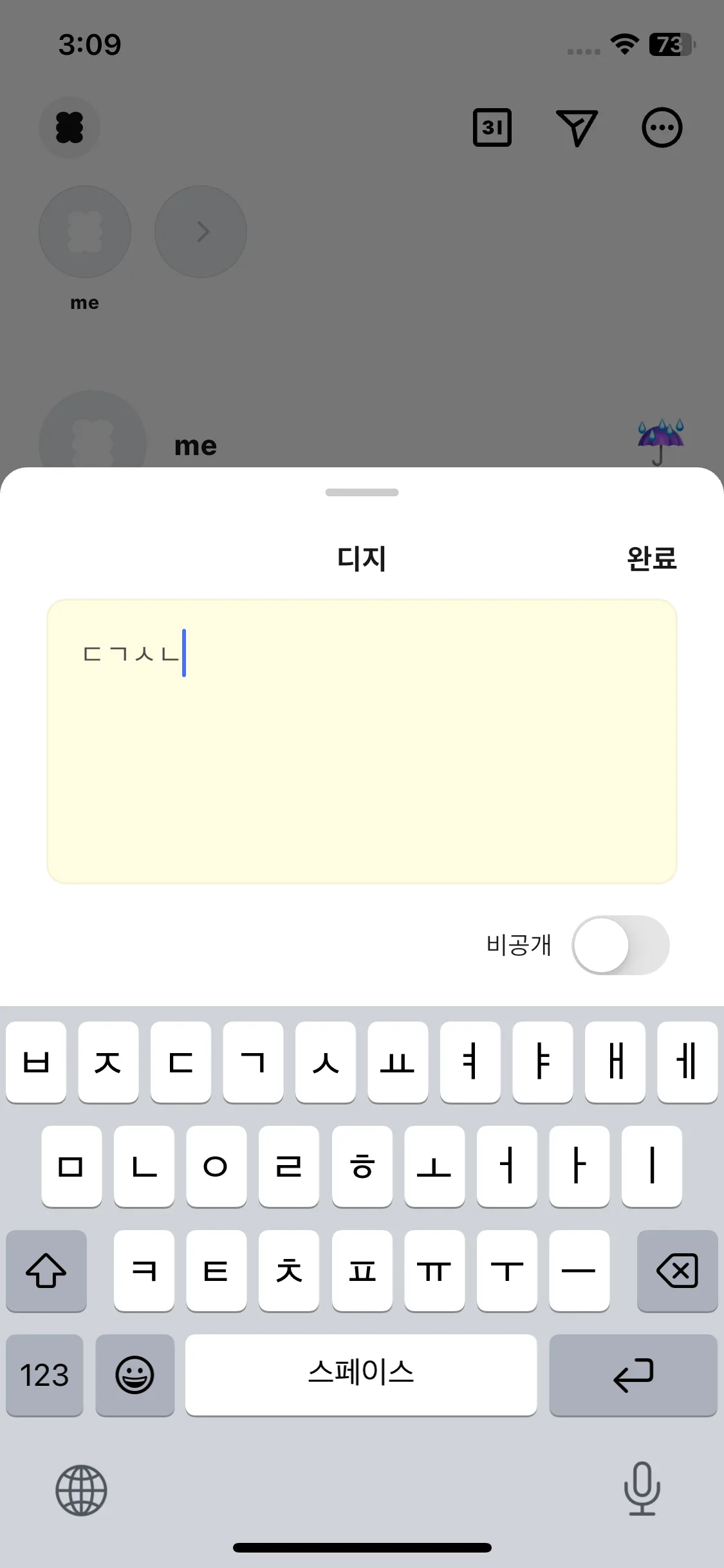Type the ㅏ vowel key
This screenshot has height=1568, width=724.
pos(579,1166)
